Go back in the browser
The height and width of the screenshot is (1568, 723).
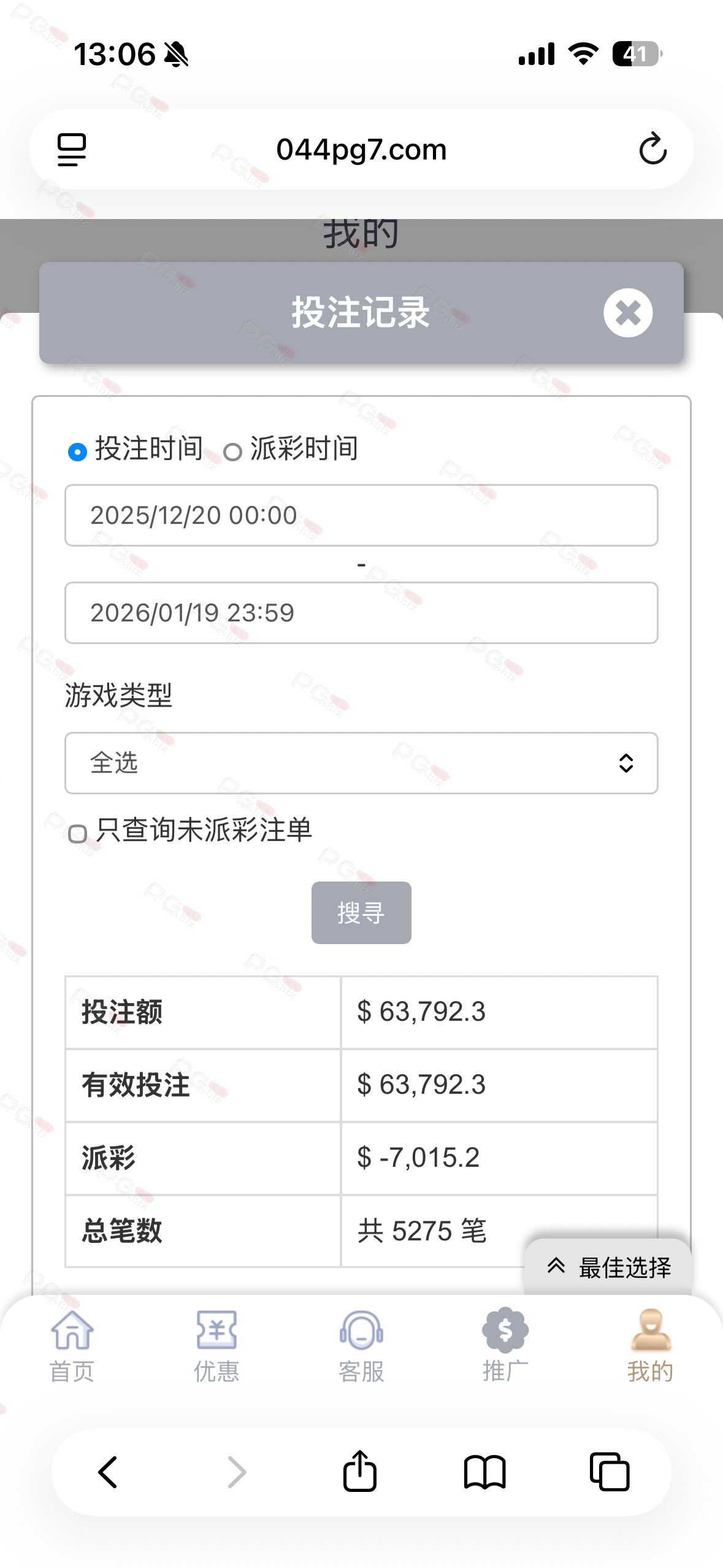point(108,1472)
